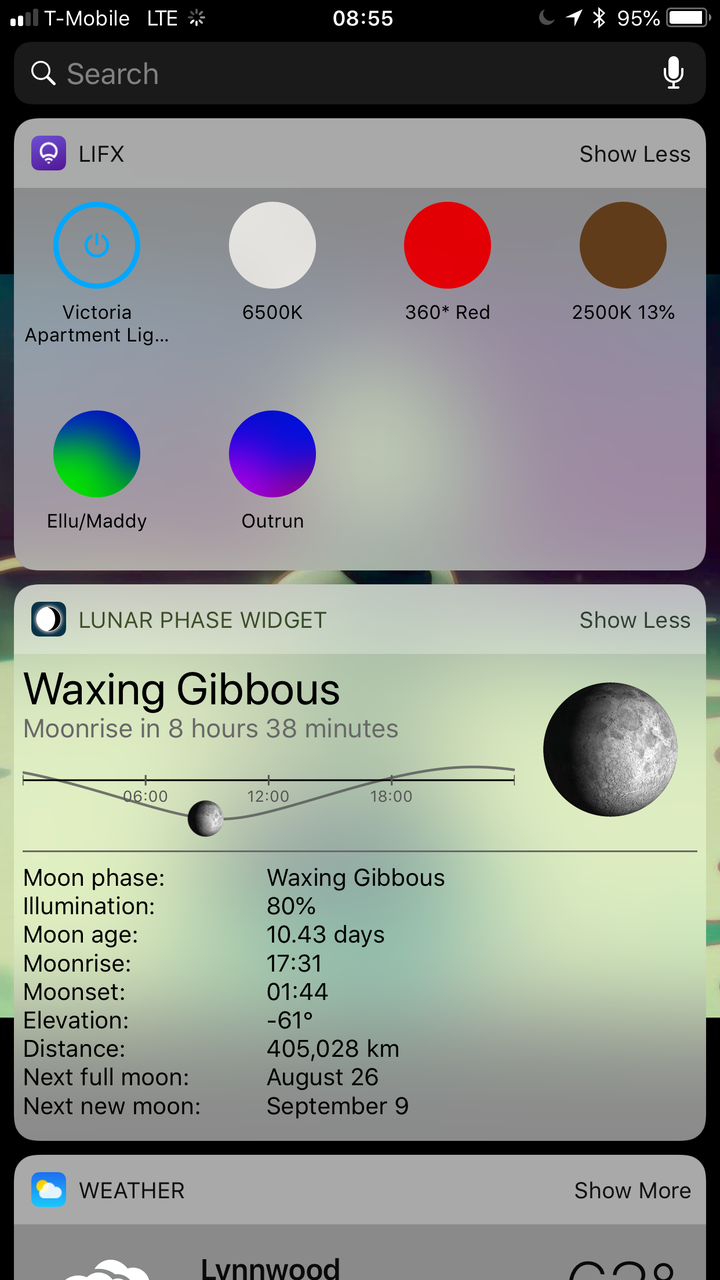Viewport: 720px width, 1280px height.
Task: Toggle power for Victoria Apartment Lights
Action: tap(96, 245)
